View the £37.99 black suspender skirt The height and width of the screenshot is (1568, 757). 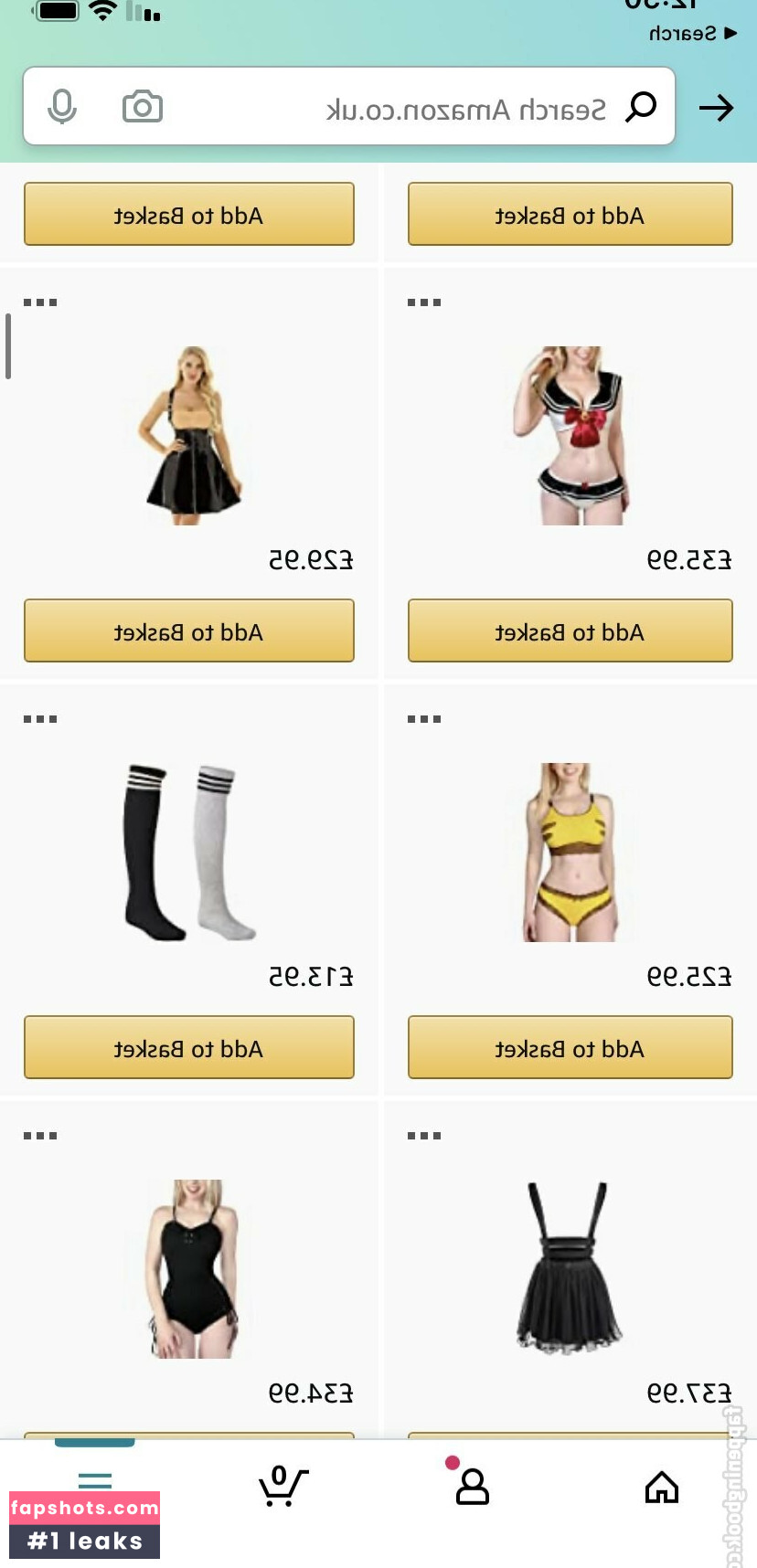[569, 1268]
